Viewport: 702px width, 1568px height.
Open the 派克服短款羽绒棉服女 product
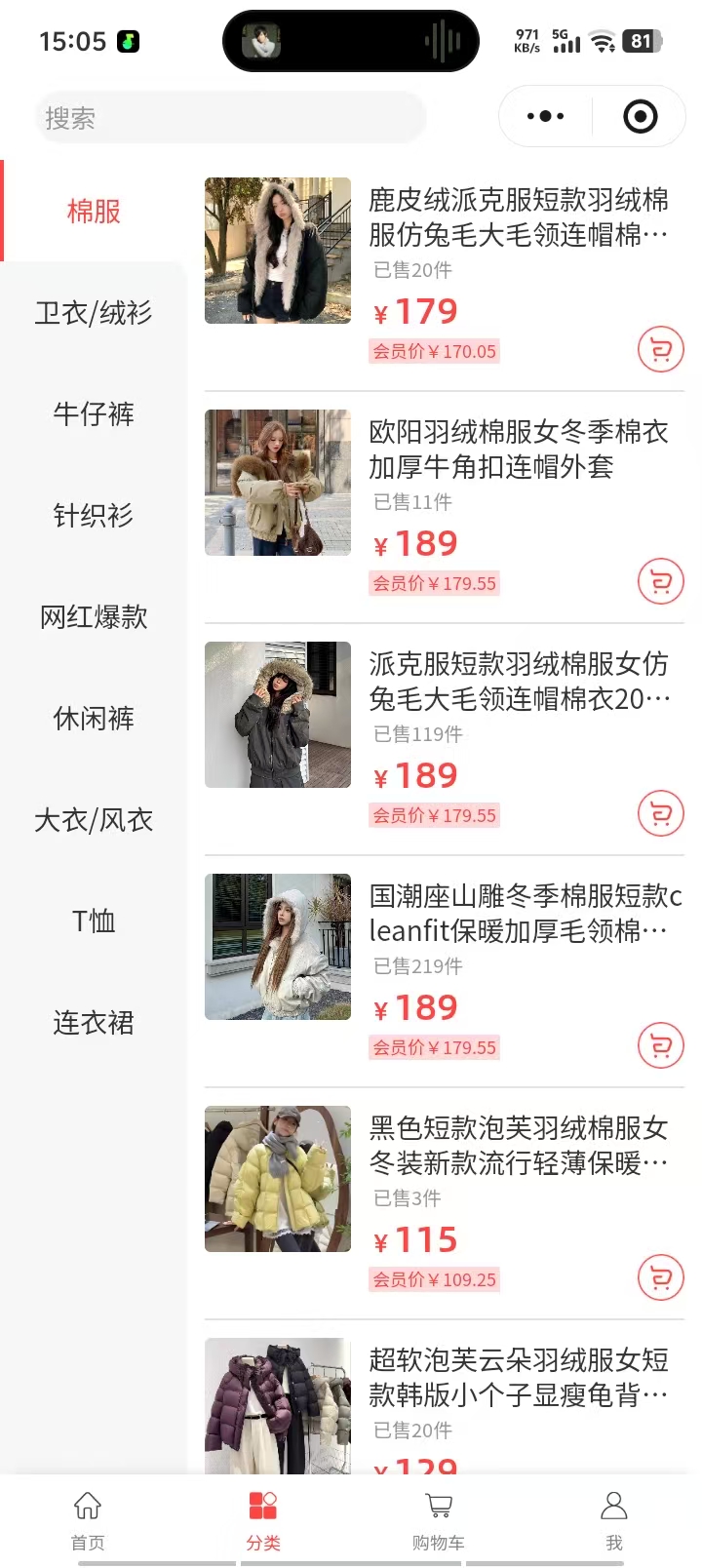point(518,682)
